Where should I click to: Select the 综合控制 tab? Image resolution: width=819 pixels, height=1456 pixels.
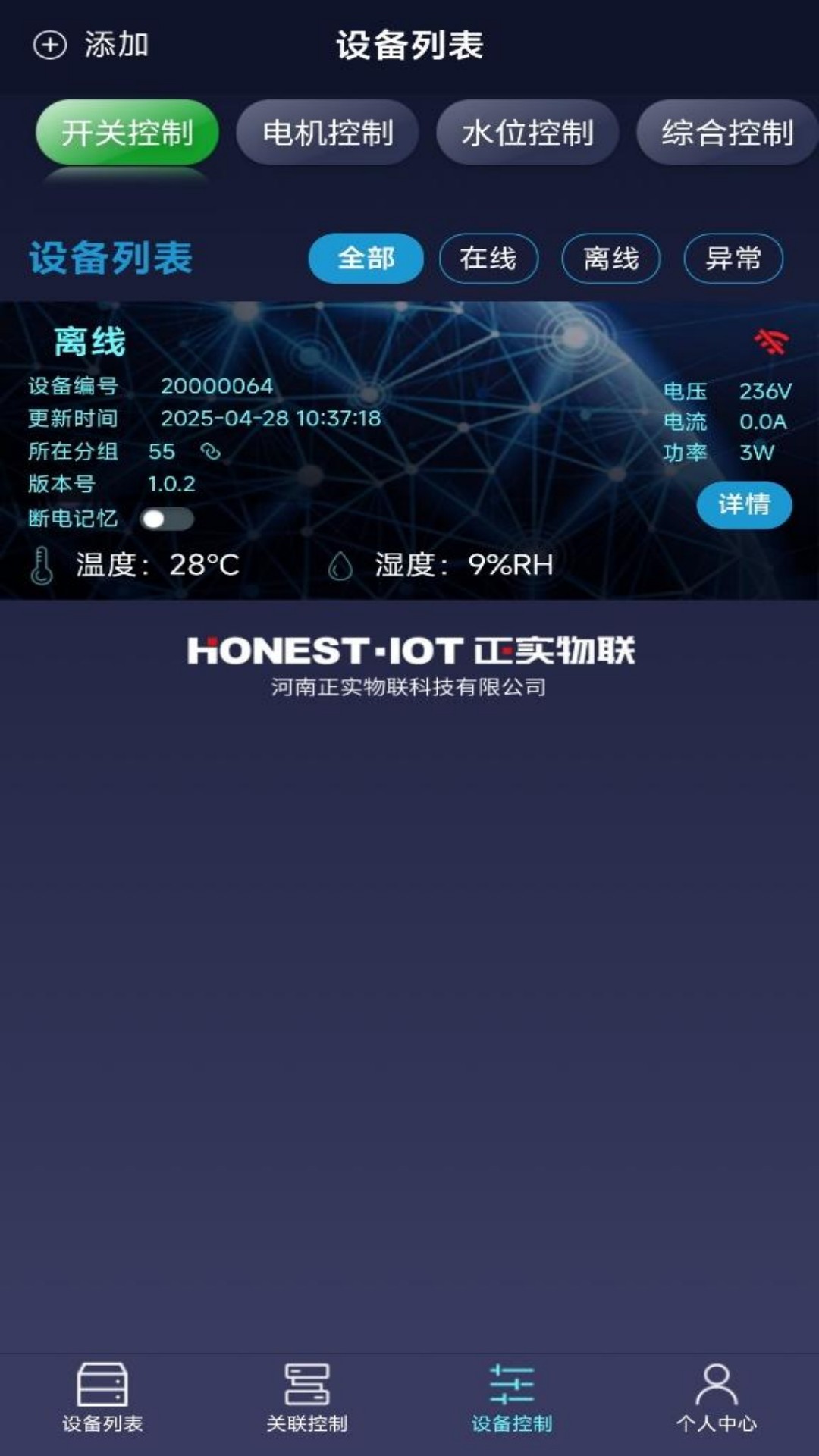tap(726, 132)
